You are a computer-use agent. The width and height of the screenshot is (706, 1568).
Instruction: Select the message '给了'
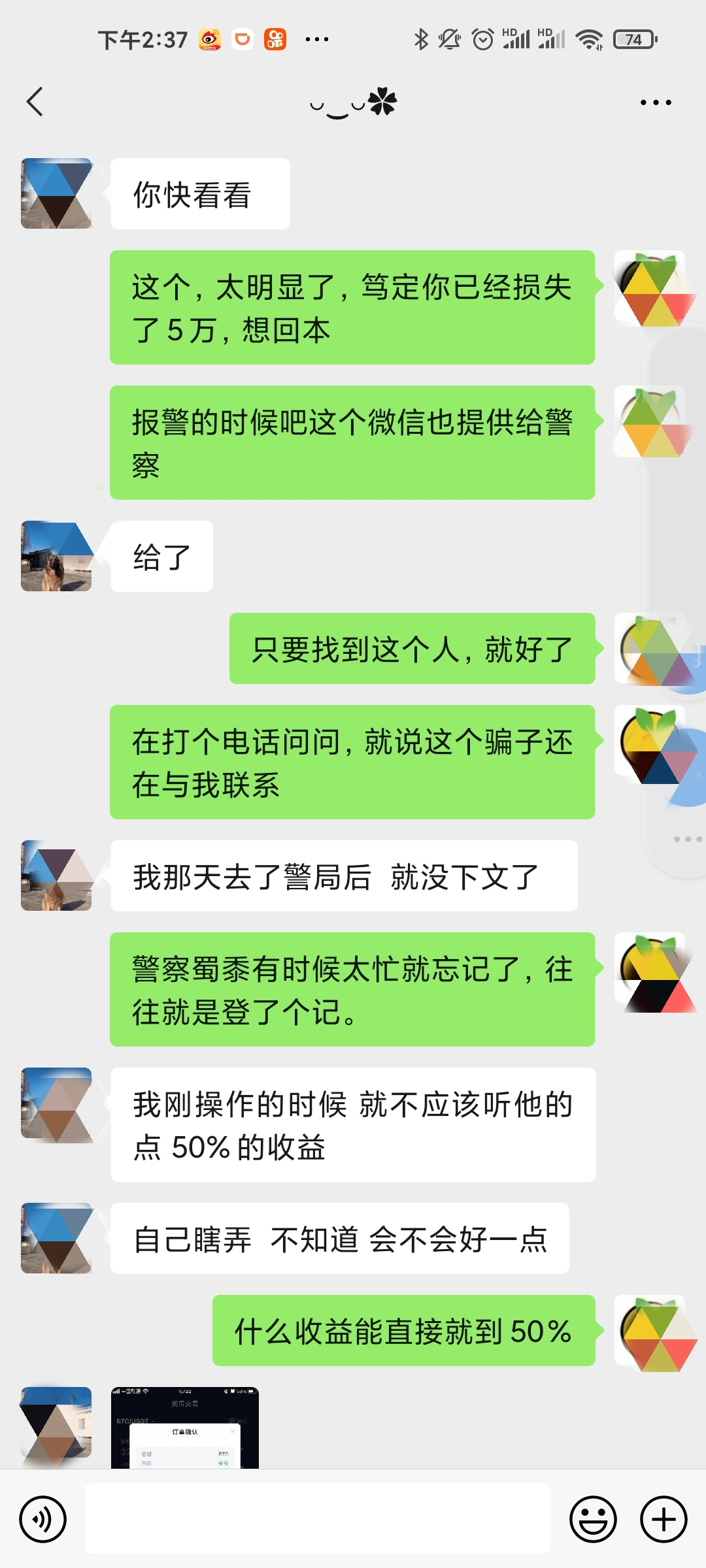[161, 555]
